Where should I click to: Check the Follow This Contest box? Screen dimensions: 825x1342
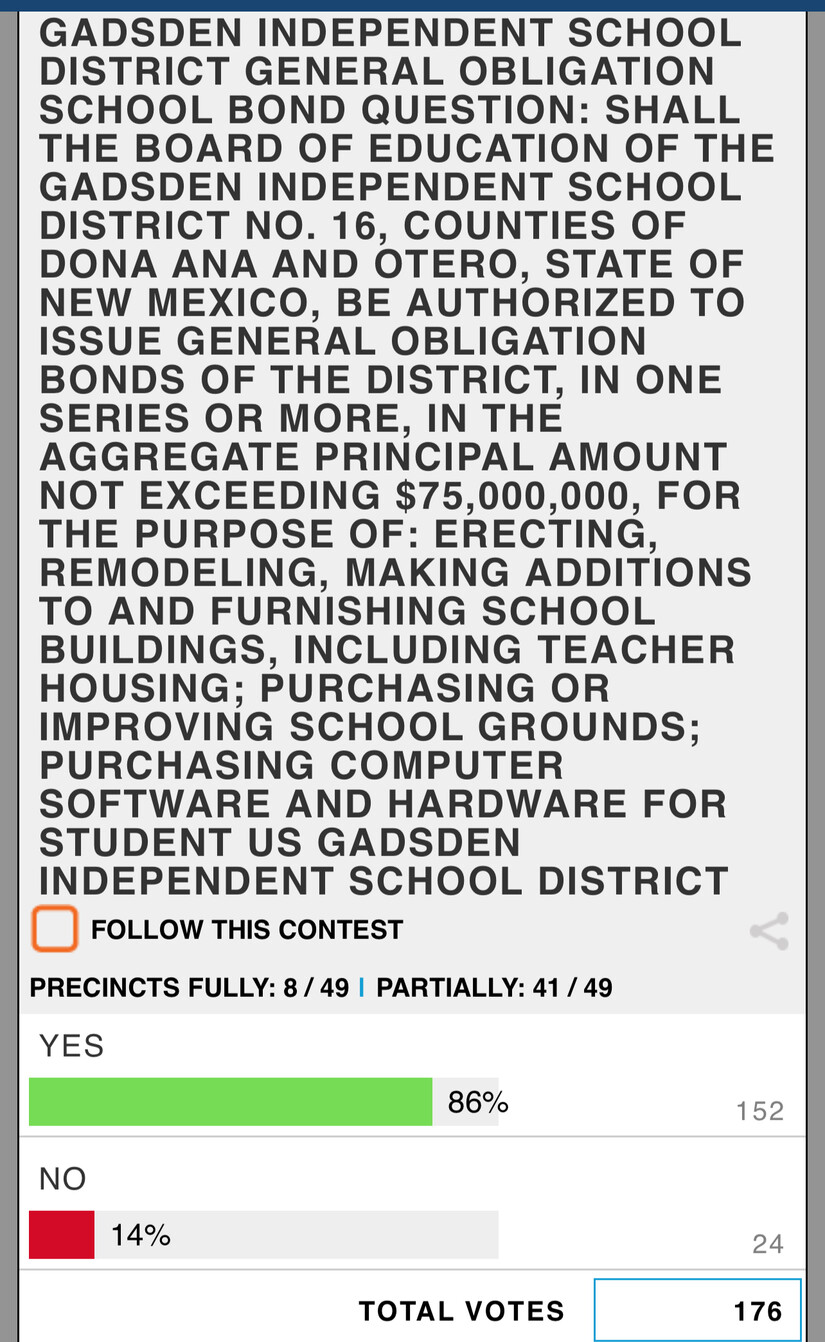click(55, 929)
